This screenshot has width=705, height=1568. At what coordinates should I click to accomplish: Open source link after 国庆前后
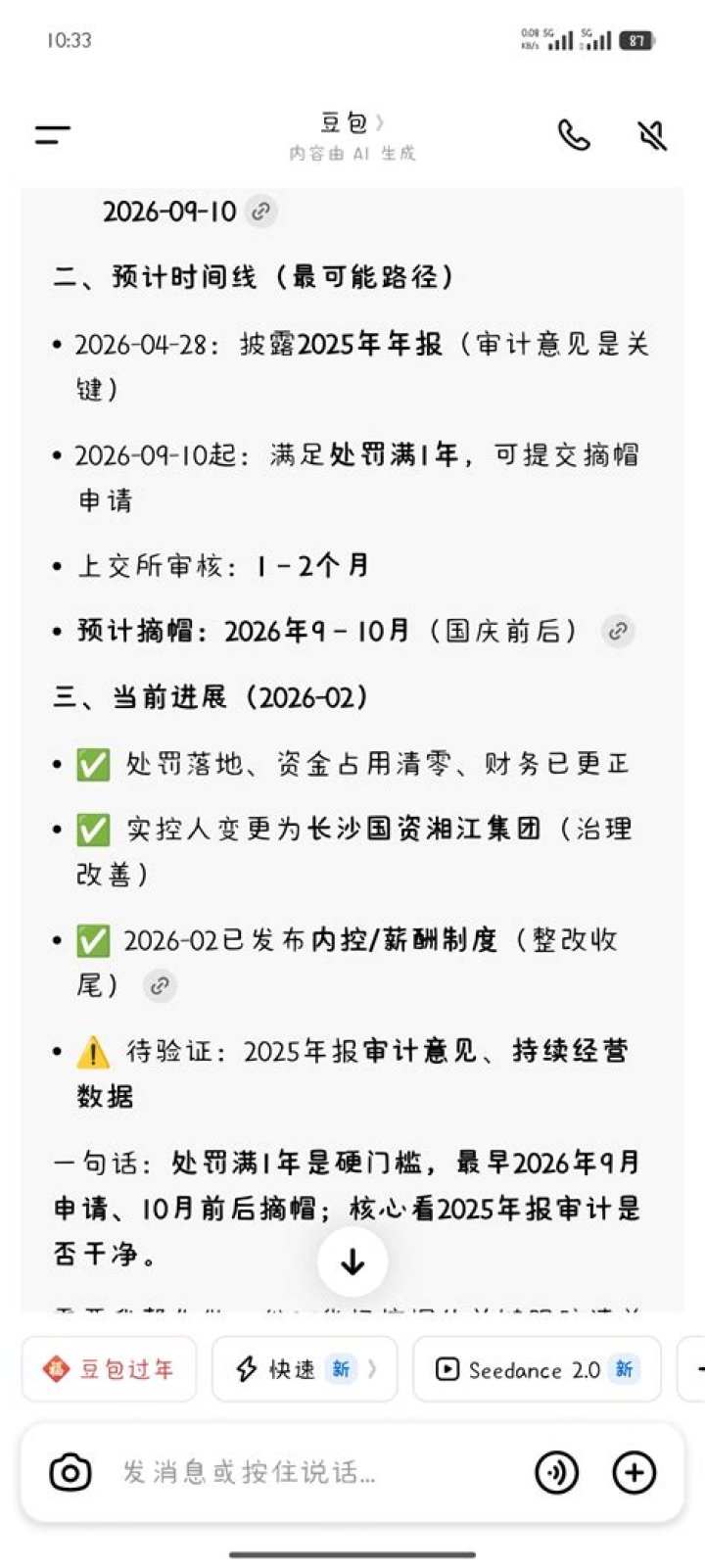(x=618, y=632)
